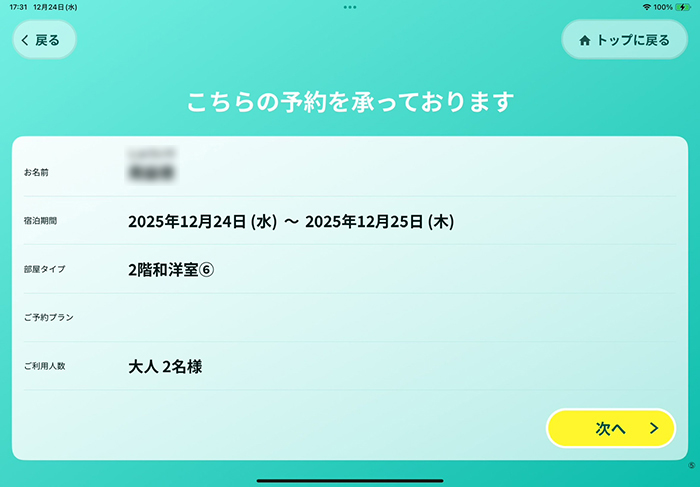Proceed with the 次へ button
Viewport: 700px width, 487px height.
pyautogui.click(x=611, y=428)
